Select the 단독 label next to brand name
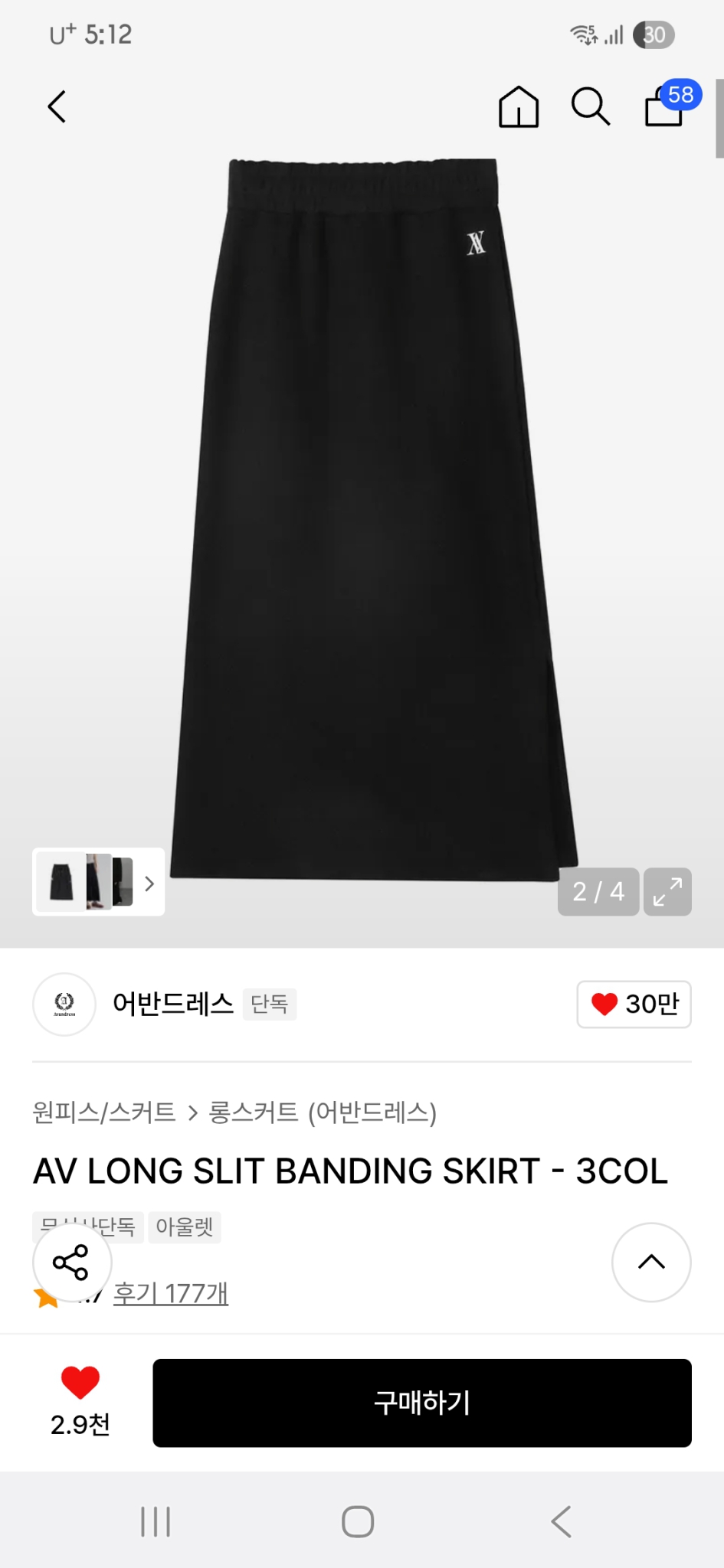 [x=269, y=1004]
